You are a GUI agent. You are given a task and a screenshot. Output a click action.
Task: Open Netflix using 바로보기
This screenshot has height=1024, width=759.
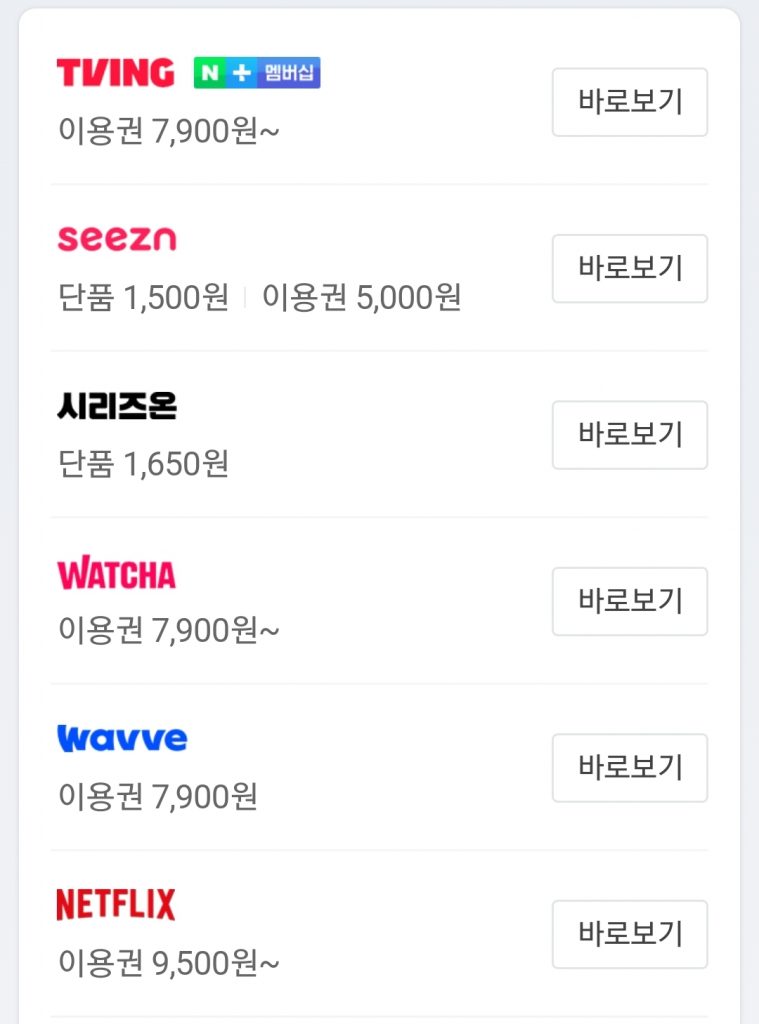[x=629, y=934]
